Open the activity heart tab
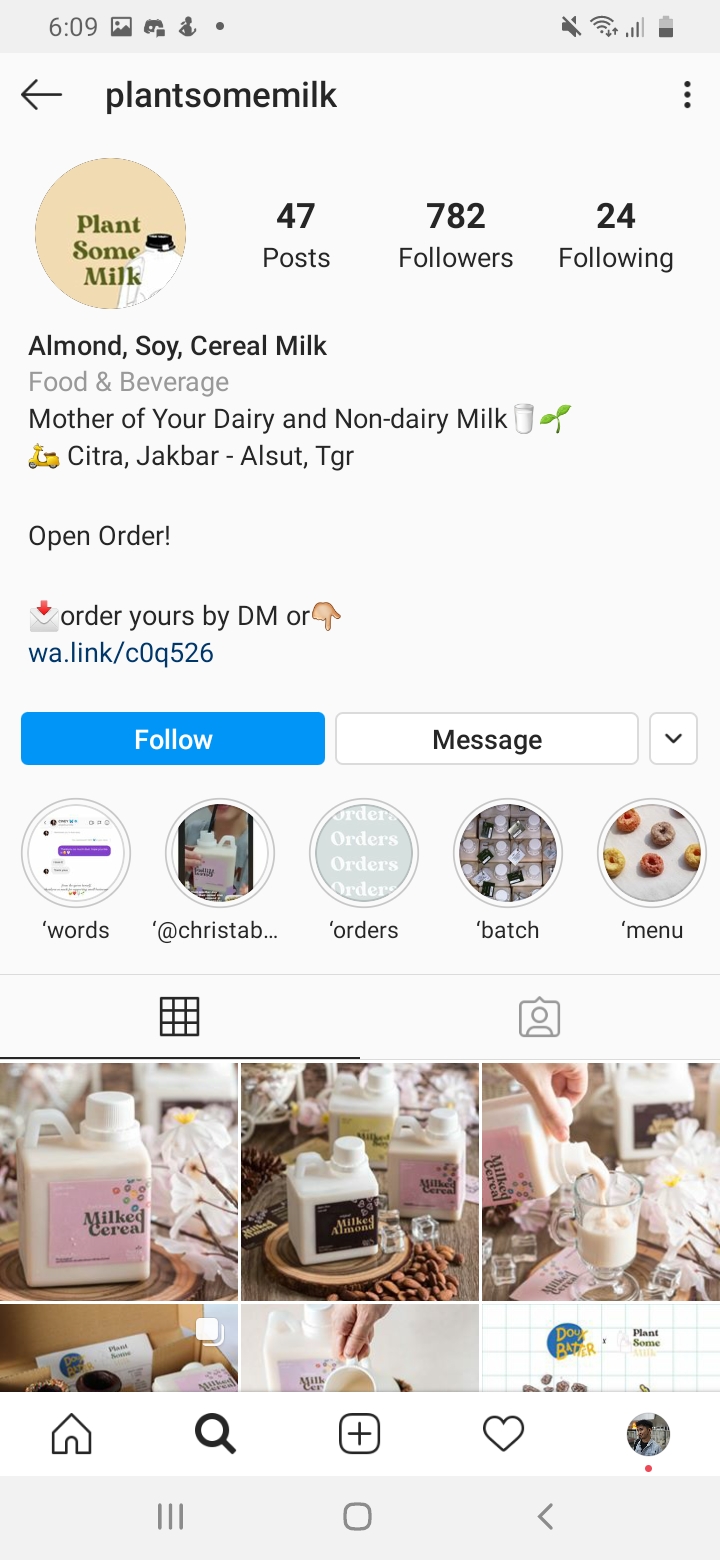 point(503,1435)
